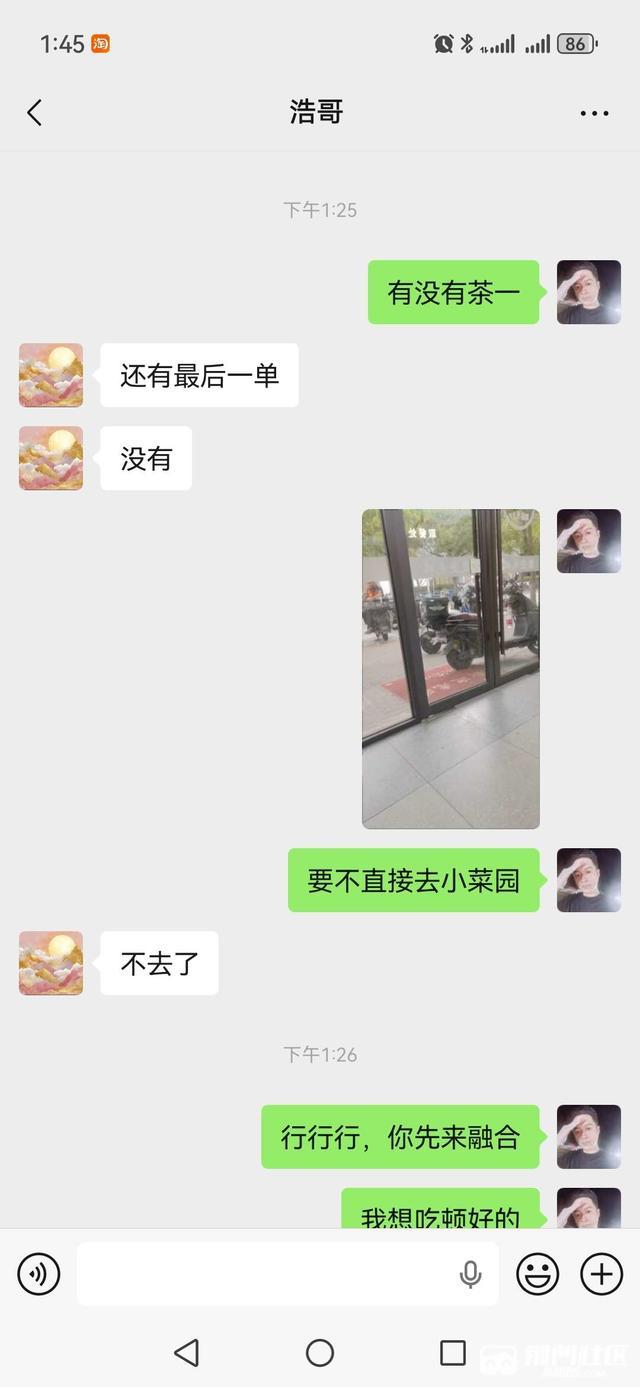
Task: Open the plus attachments menu
Action: tap(601, 1274)
